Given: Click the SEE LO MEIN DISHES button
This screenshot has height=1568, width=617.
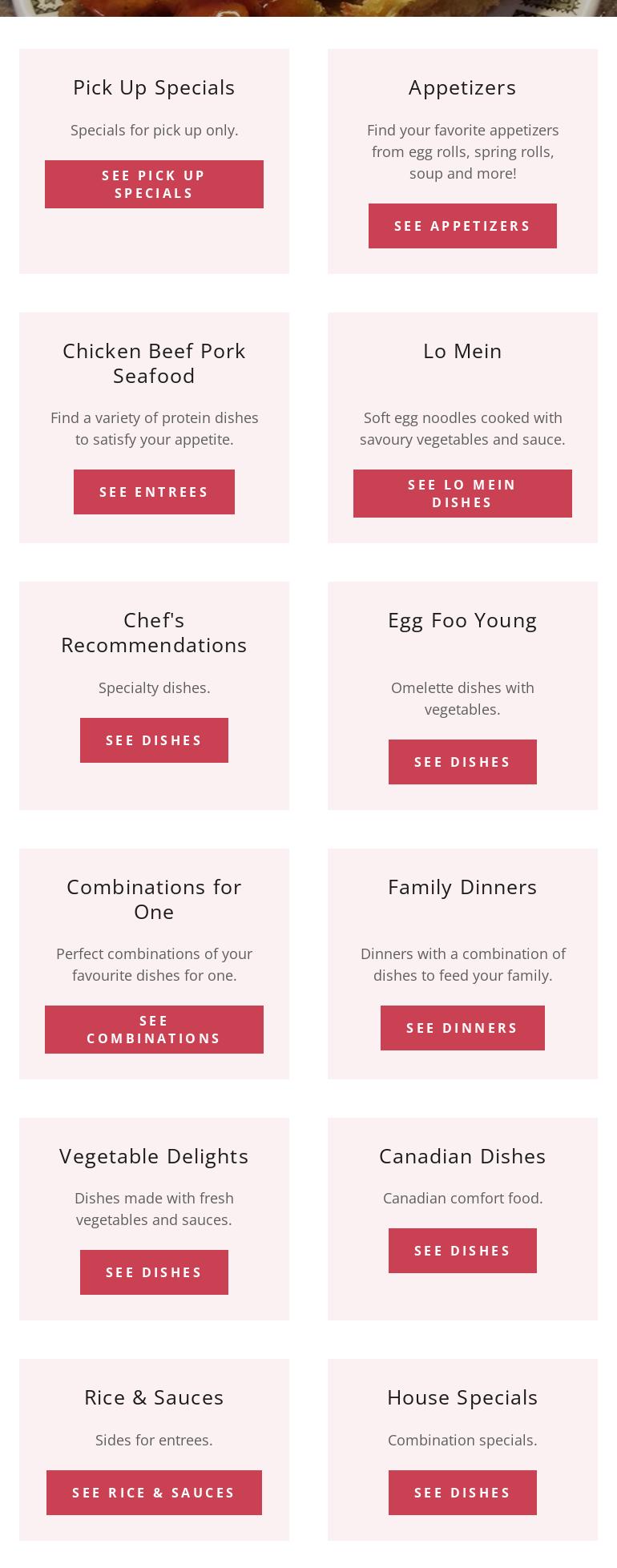Looking at the screenshot, I should (x=462, y=493).
